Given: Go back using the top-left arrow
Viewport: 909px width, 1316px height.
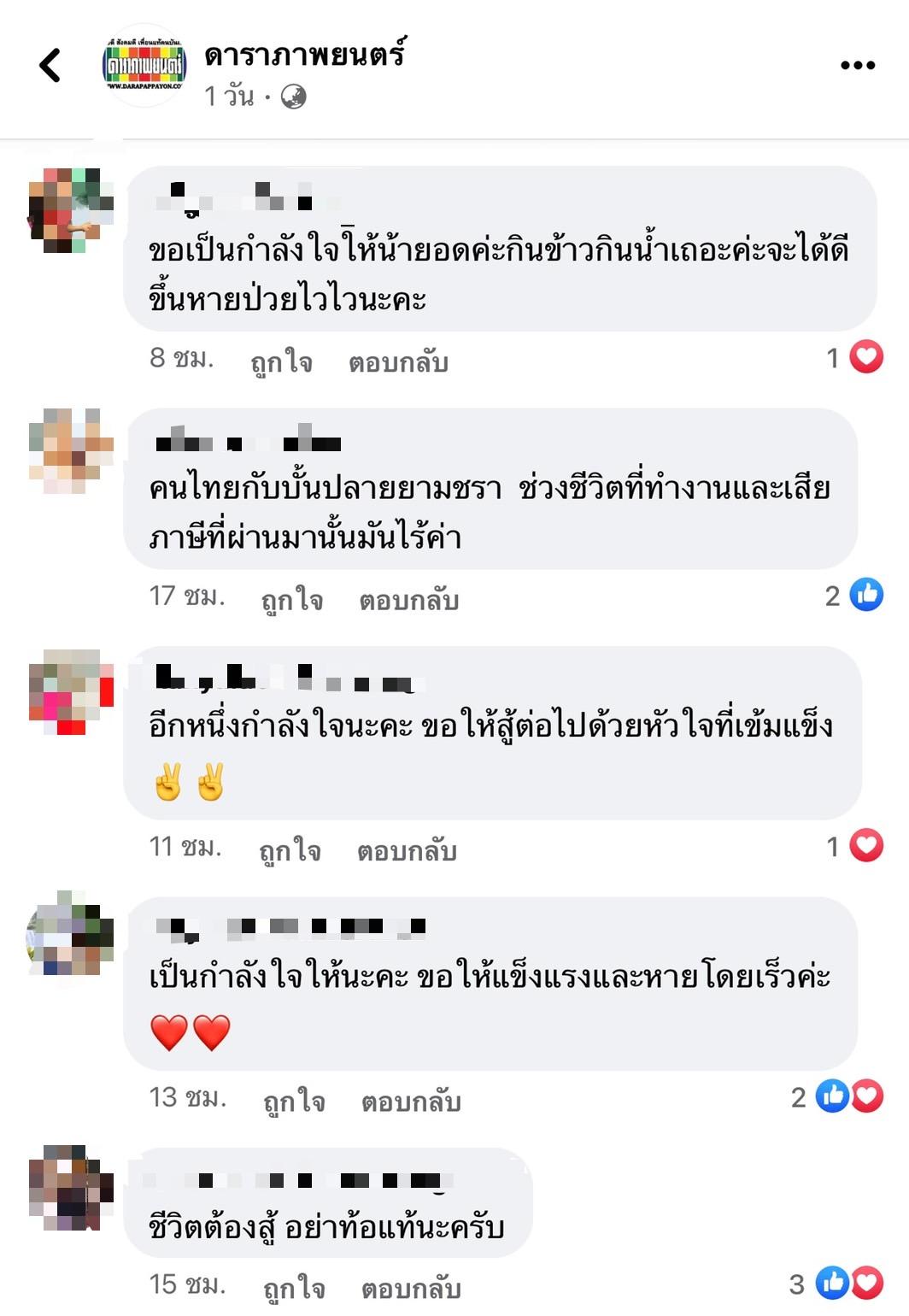Looking at the screenshot, I should (x=50, y=65).
